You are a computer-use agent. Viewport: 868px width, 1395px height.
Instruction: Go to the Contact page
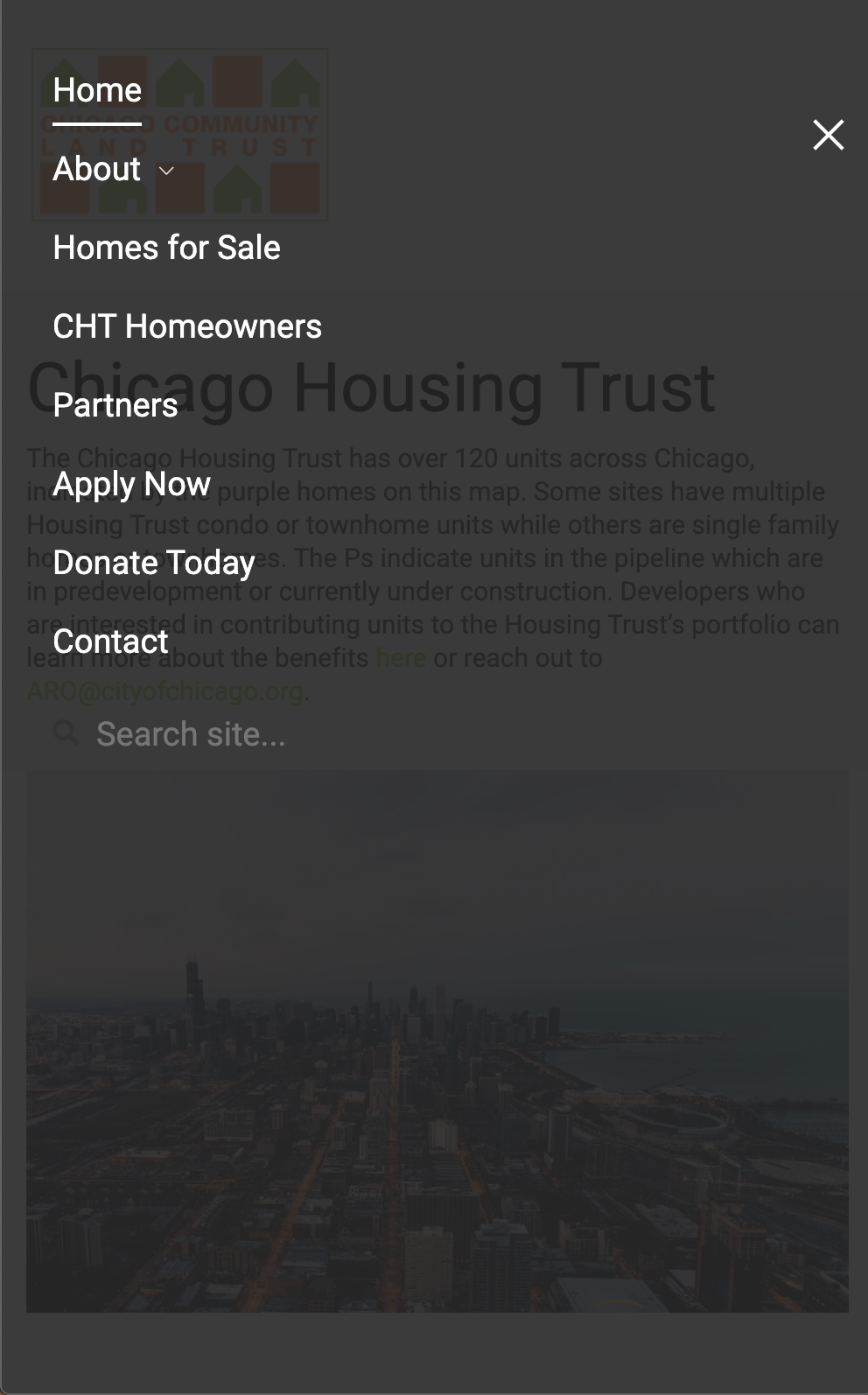(110, 641)
